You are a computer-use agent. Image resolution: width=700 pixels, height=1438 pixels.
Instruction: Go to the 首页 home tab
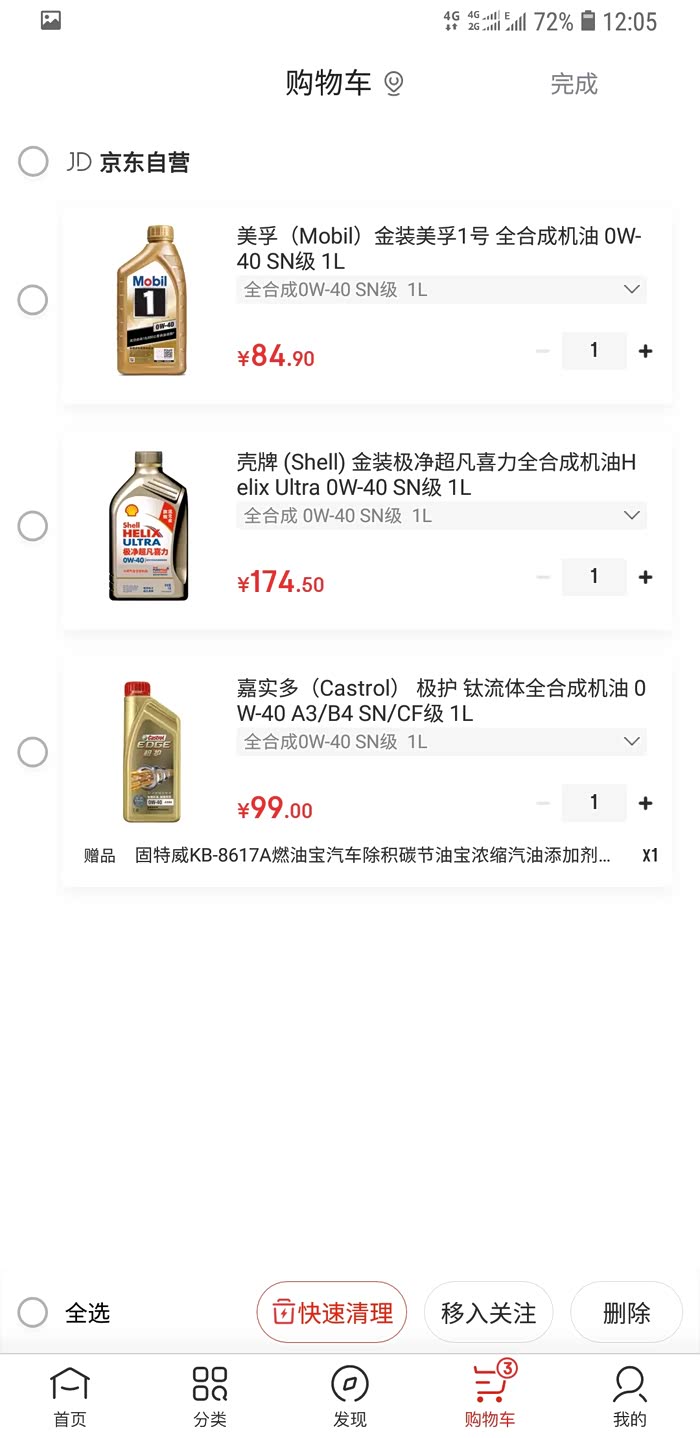(70, 1397)
